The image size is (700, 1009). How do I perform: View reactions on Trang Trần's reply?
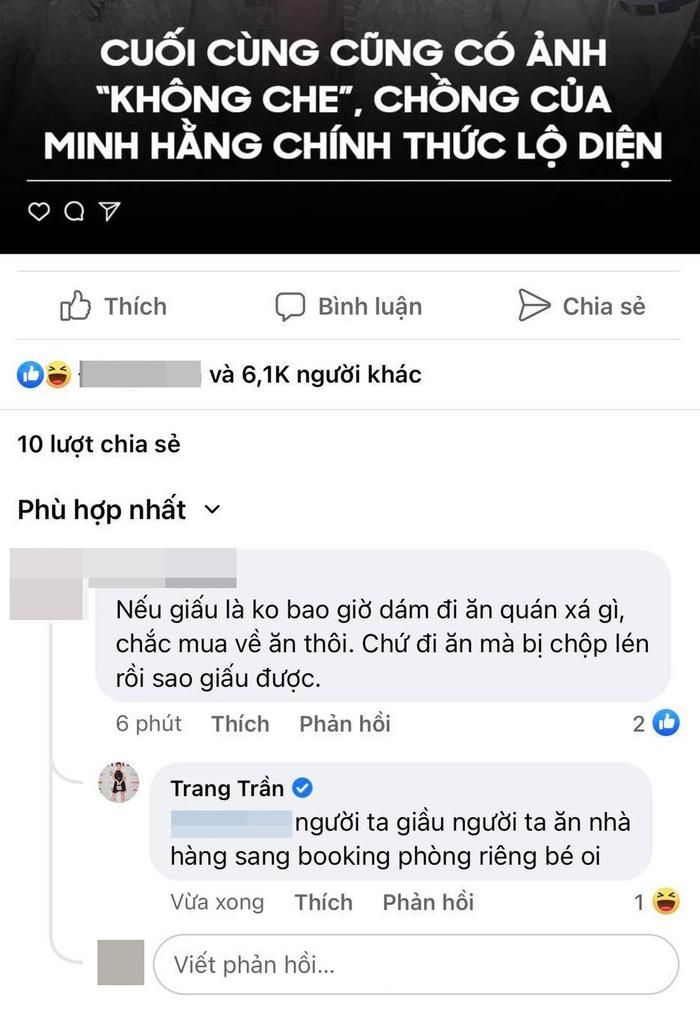click(656, 902)
